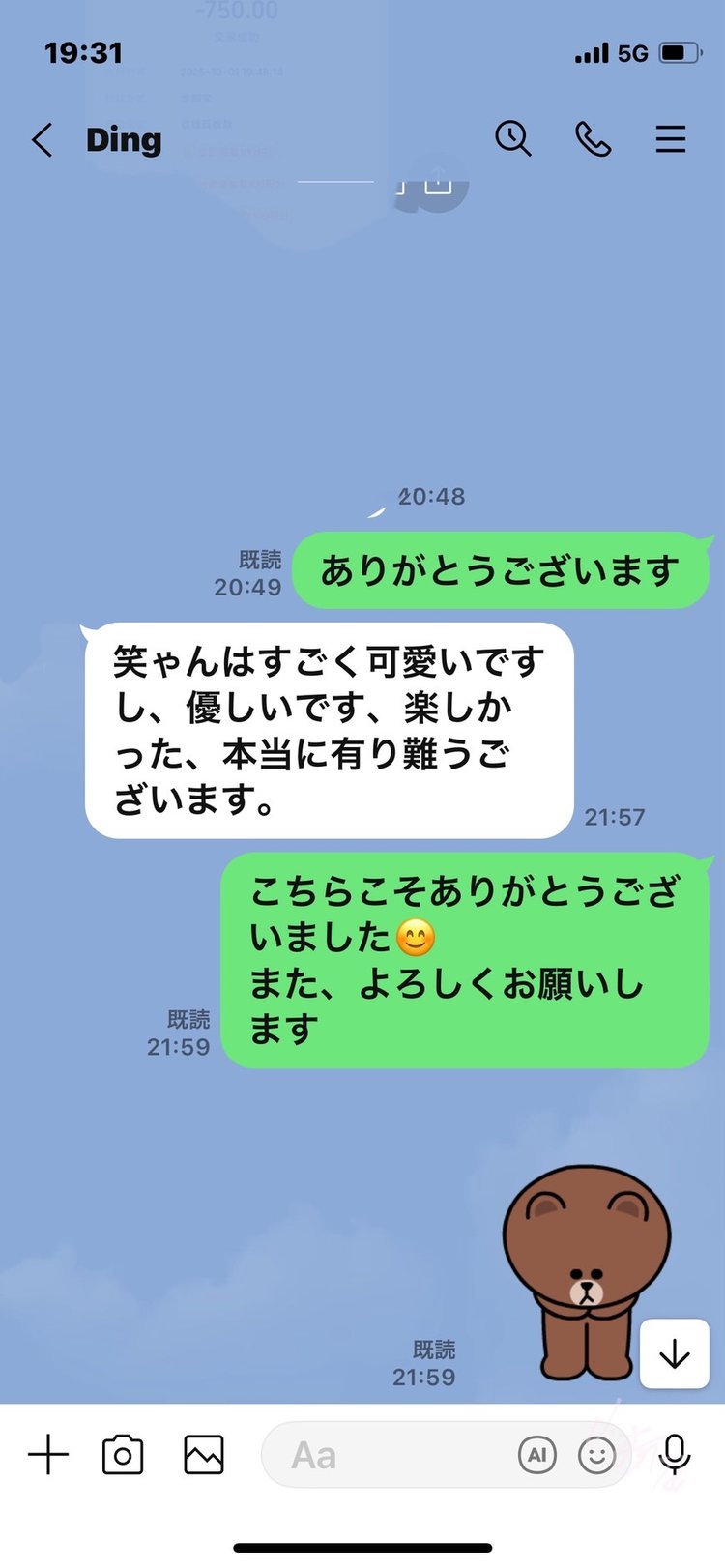
Task: Open the photo gallery picker
Action: tap(204, 1454)
